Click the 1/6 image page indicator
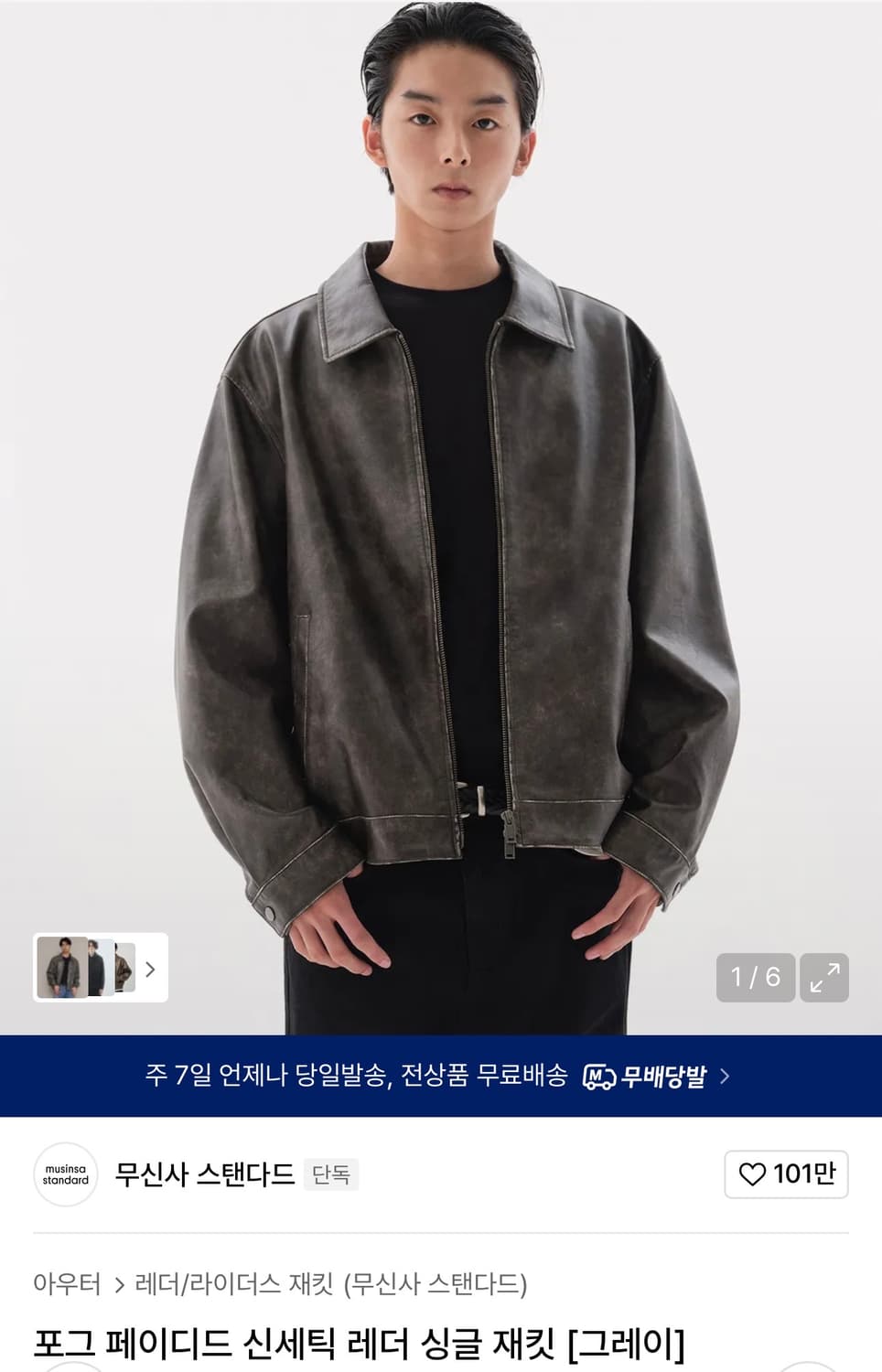Image resolution: width=882 pixels, height=1372 pixels. (x=754, y=977)
